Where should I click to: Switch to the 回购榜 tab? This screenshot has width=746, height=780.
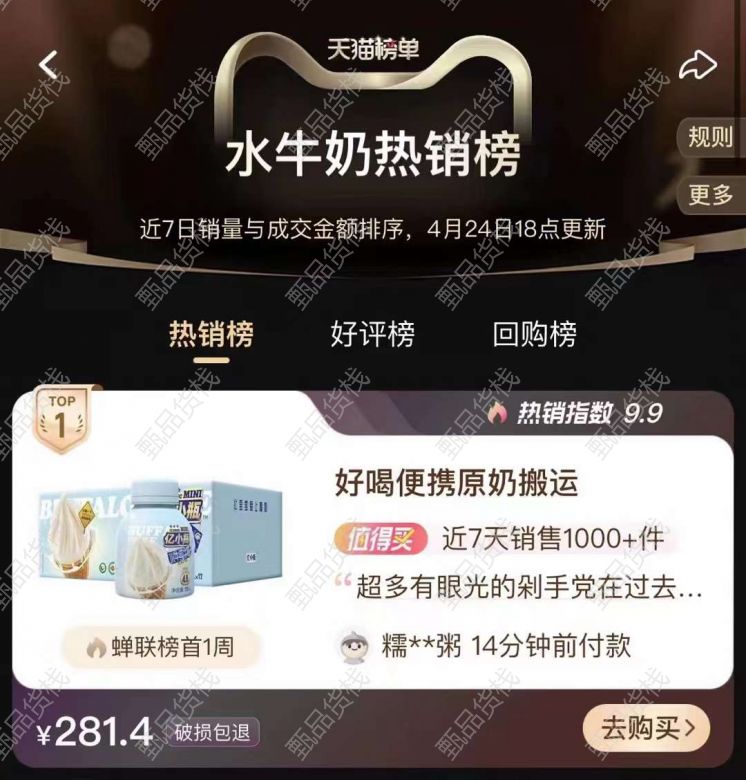click(534, 334)
